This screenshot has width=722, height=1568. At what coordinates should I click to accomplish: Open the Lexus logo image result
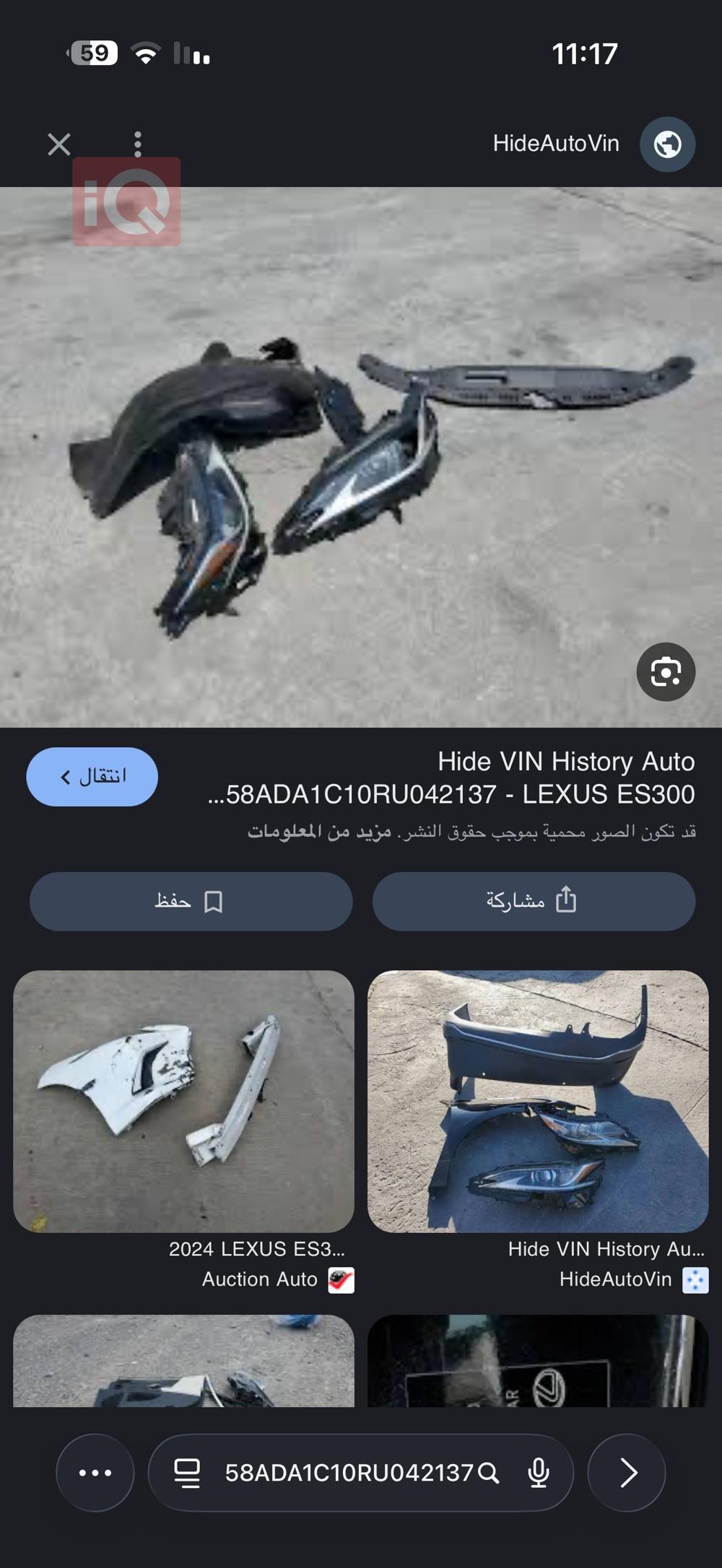tap(538, 1361)
